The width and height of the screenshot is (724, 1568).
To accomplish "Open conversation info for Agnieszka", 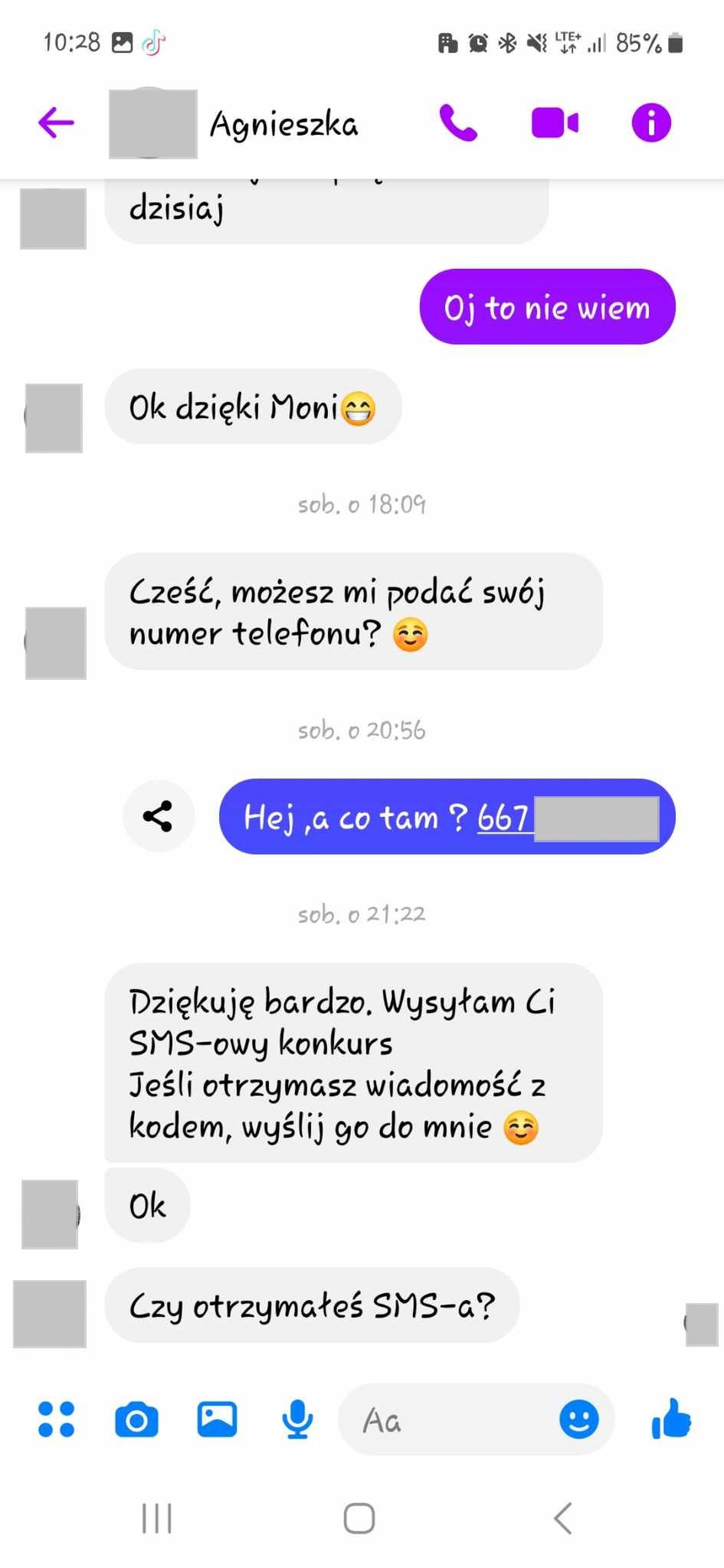I will click(650, 123).
